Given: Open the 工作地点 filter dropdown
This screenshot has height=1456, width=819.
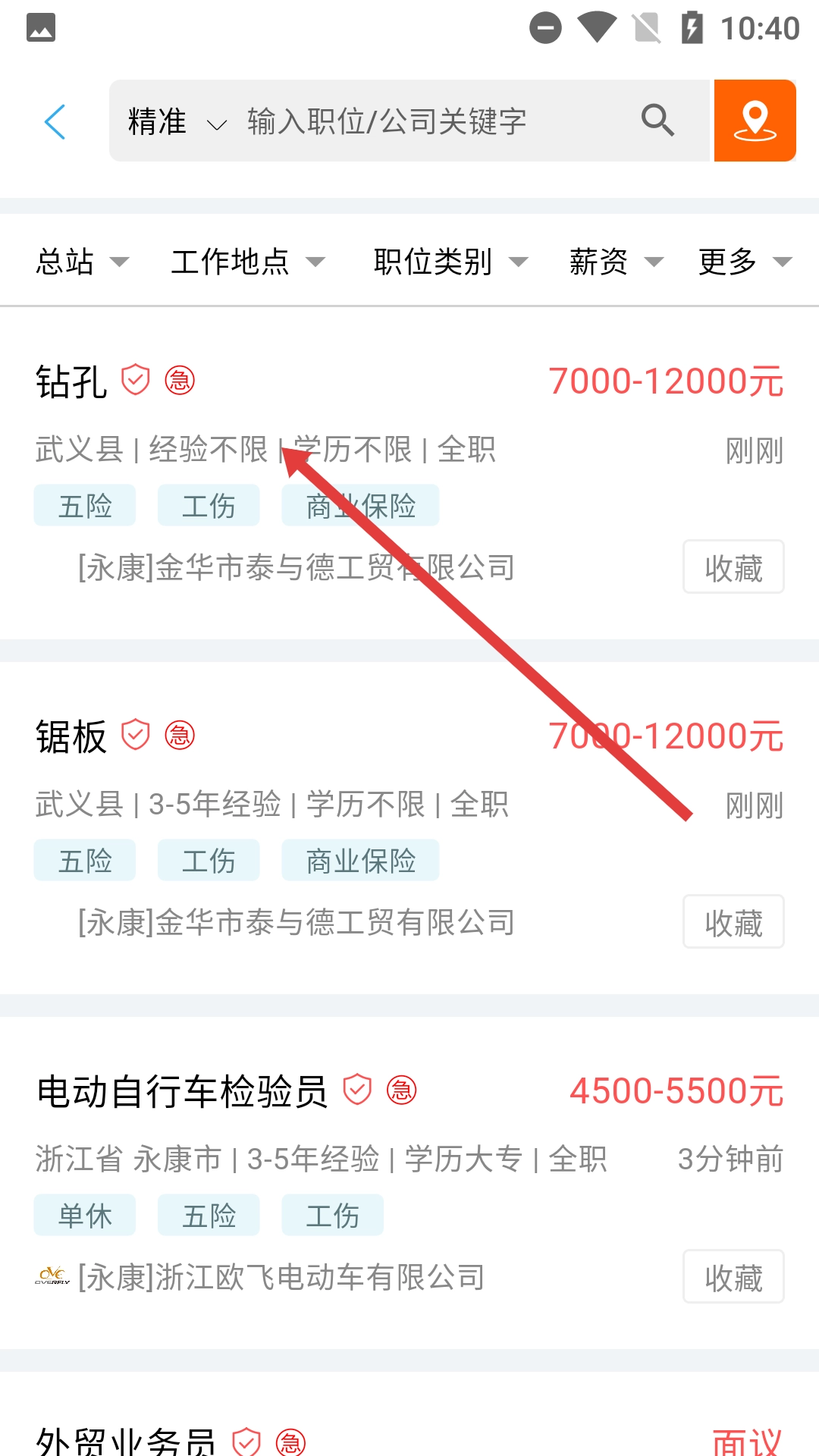Looking at the screenshot, I should (247, 262).
